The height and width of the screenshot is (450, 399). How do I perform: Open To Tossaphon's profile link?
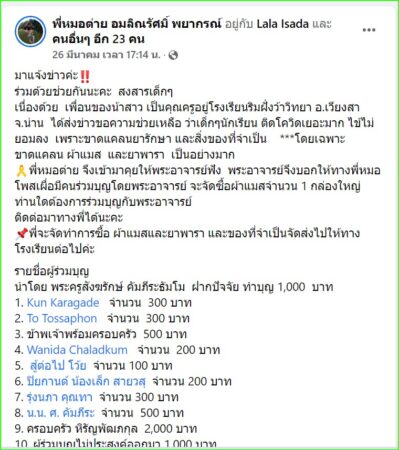pyautogui.click(x=62, y=318)
